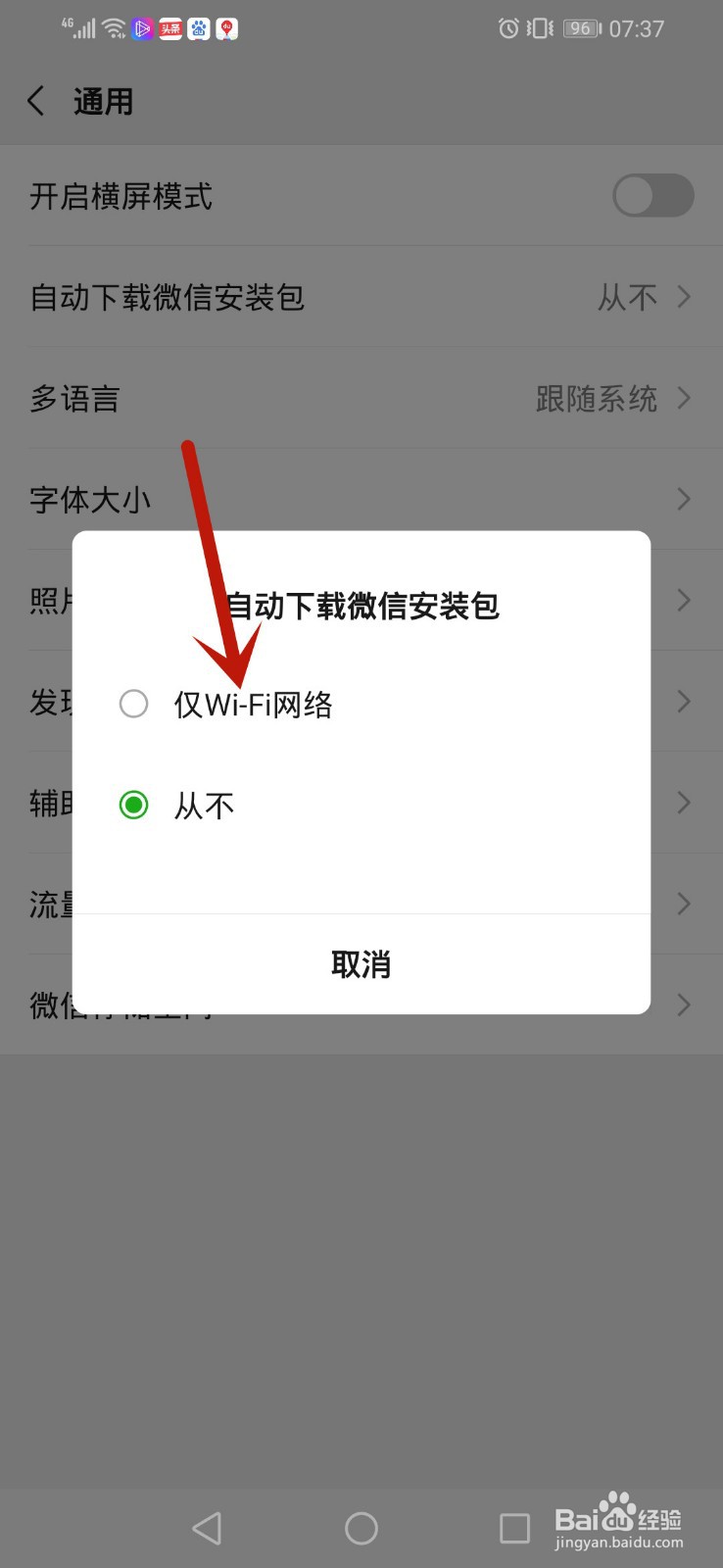Screen dimensions: 723x1568
Task: Open the 通用 settings page title
Action: (x=104, y=100)
